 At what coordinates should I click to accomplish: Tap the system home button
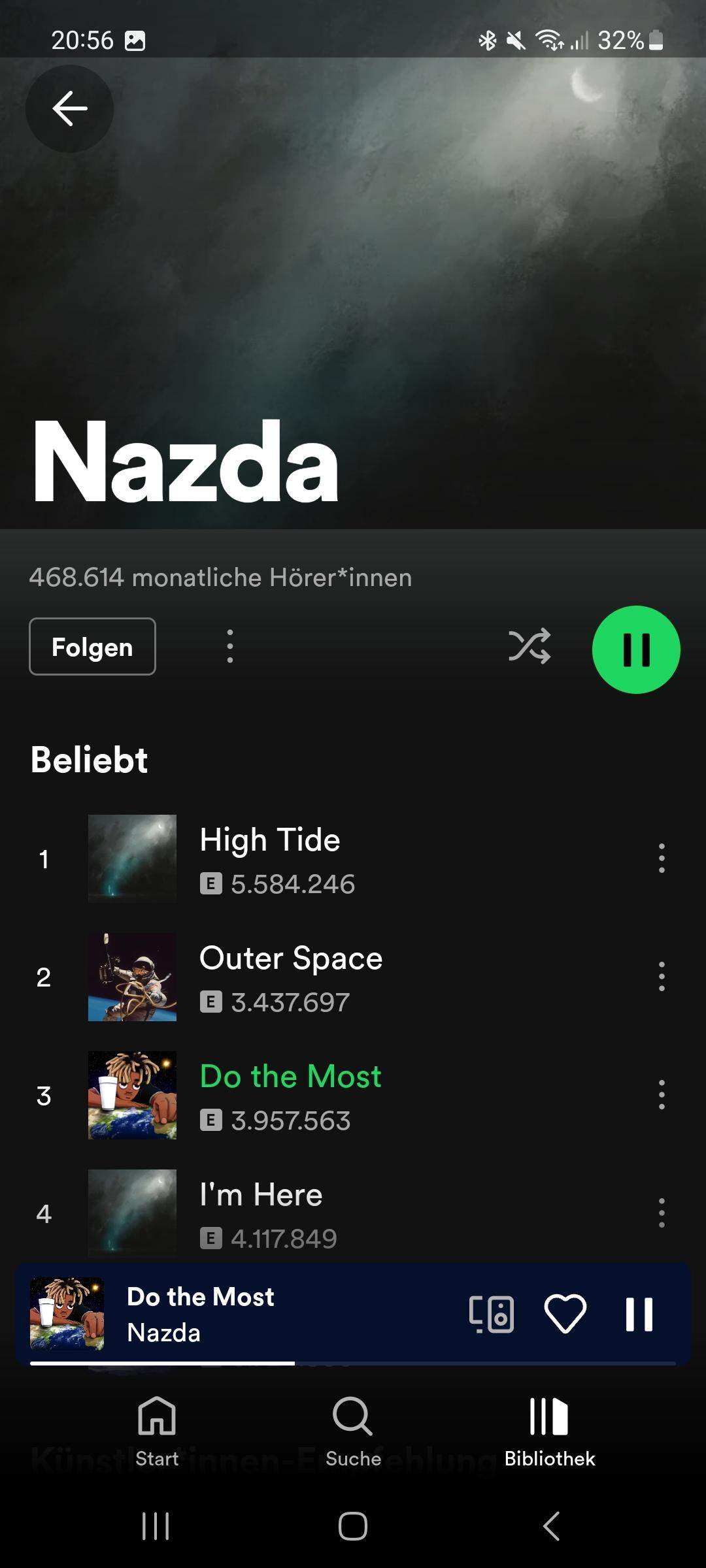[353, 1527]
